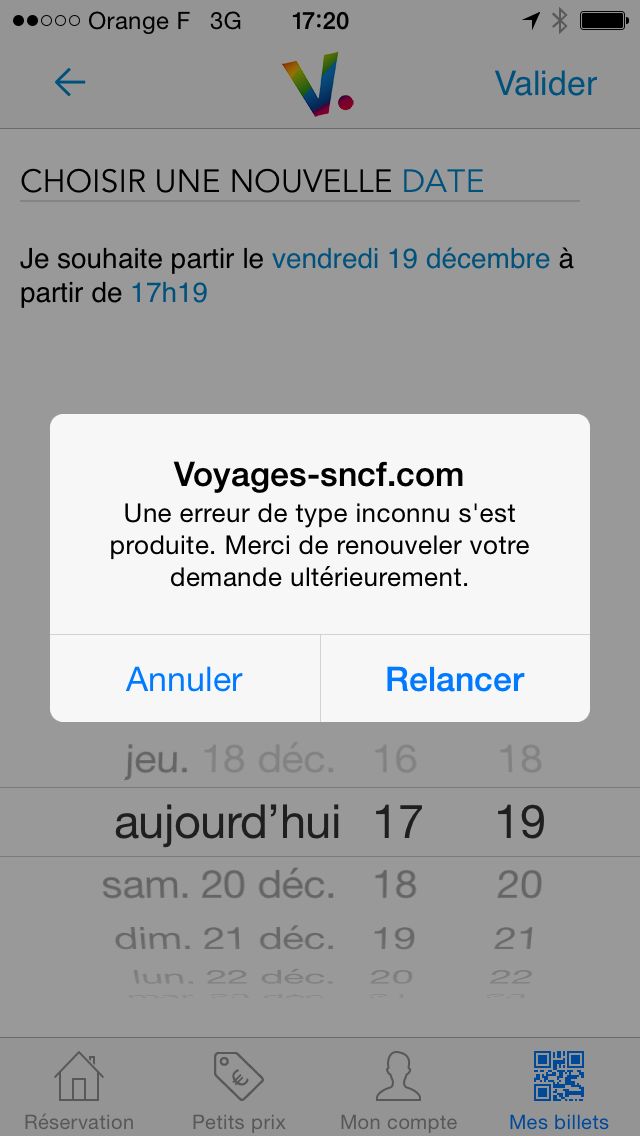
Task: Select the vendredi 19 décembre date link
Action: coord(411,259)
